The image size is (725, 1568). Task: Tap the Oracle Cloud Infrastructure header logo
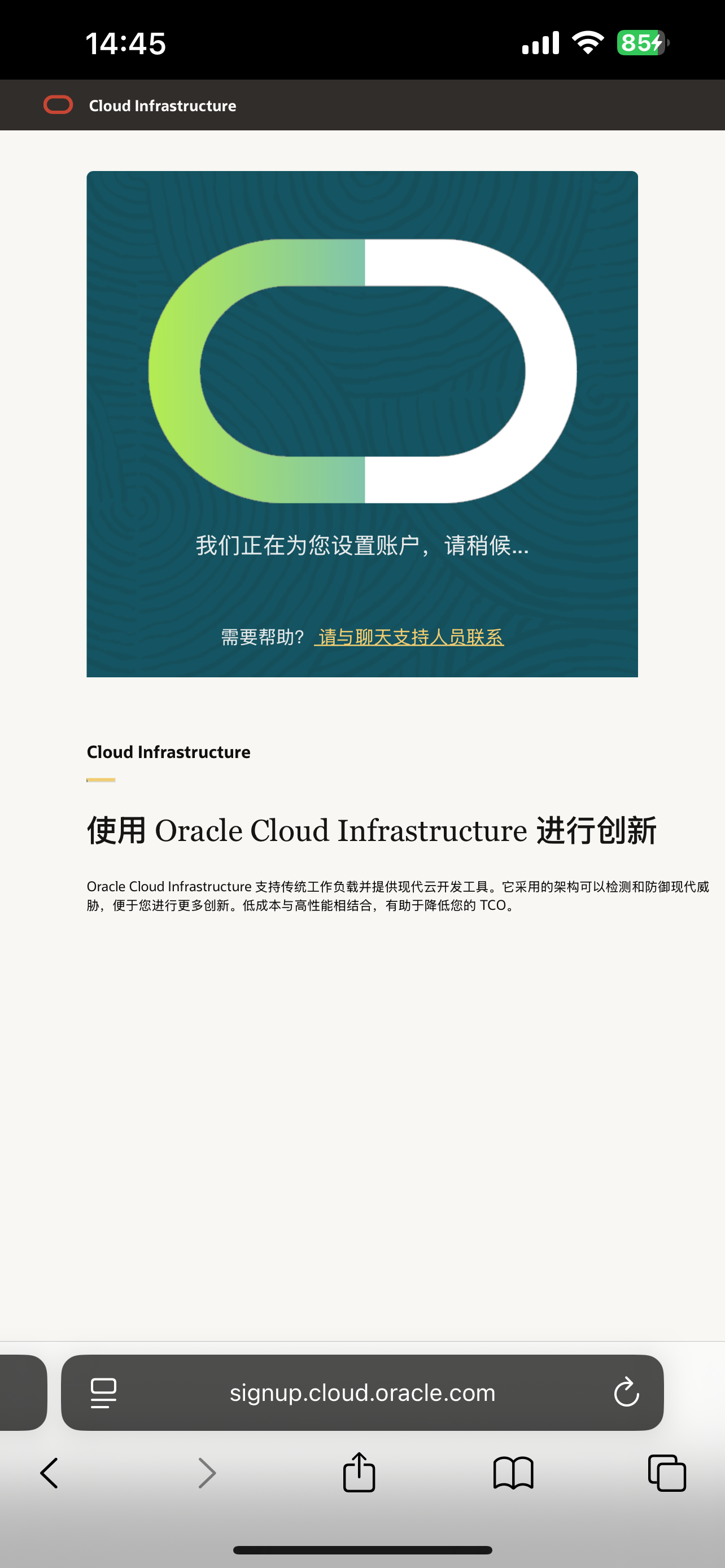point(58,106)
